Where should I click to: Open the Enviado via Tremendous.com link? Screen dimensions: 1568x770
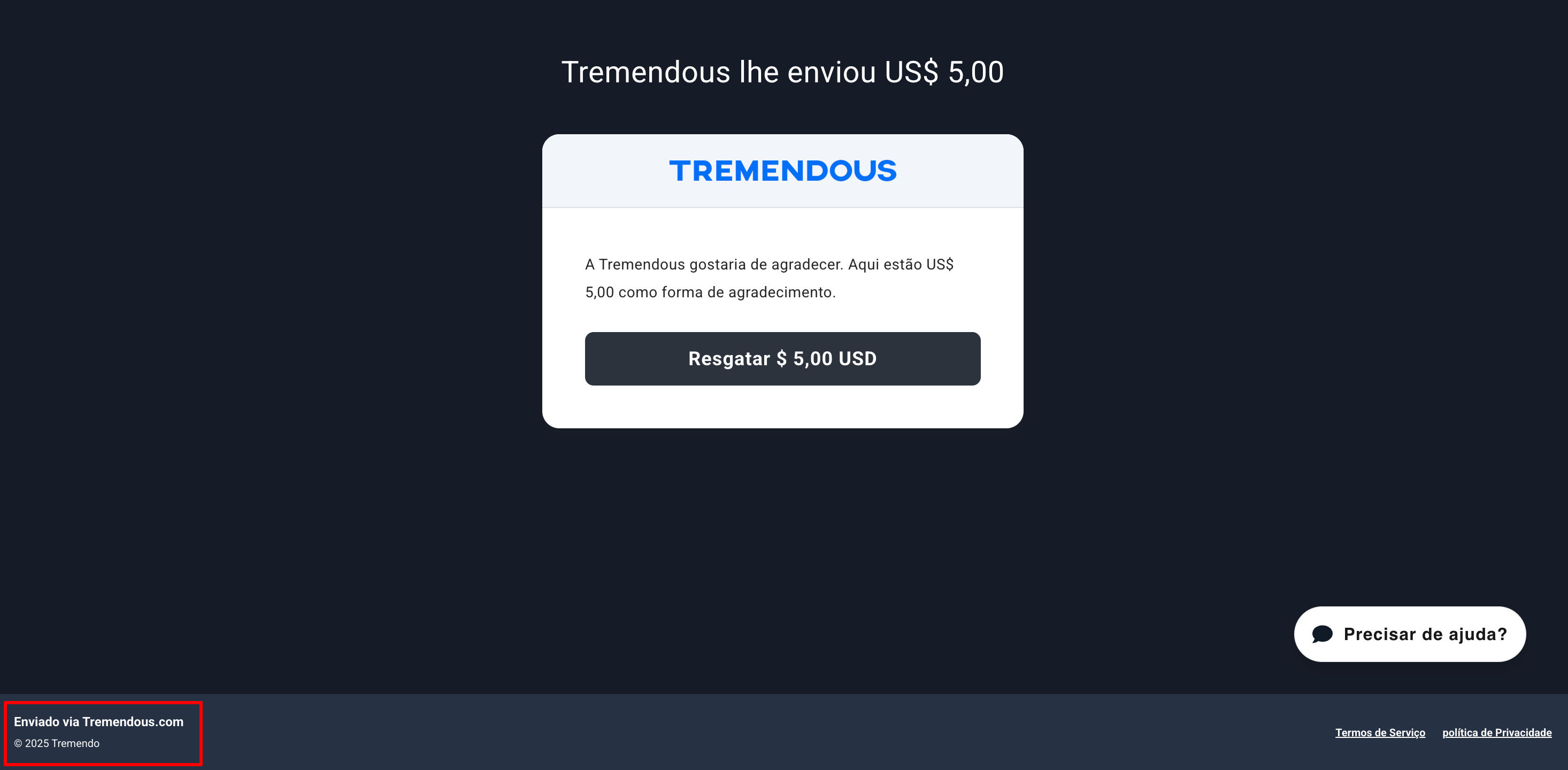[x=98, y=722]
